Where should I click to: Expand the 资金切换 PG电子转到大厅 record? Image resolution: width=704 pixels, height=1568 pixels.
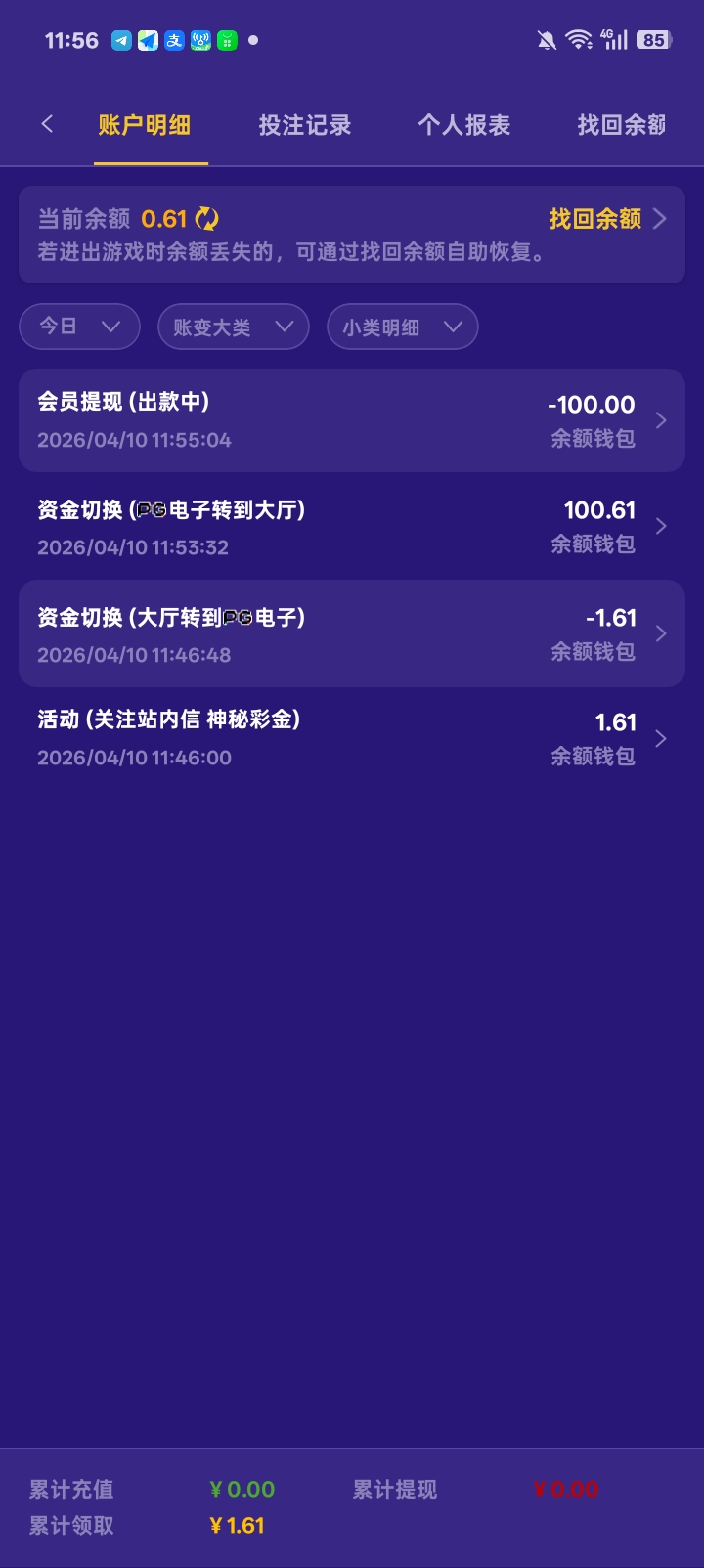[x=352, y=526]
